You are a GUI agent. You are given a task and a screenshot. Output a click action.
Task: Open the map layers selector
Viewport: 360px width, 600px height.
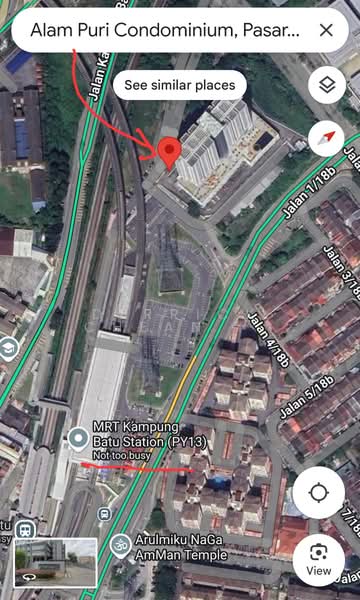tap(327, 85)
